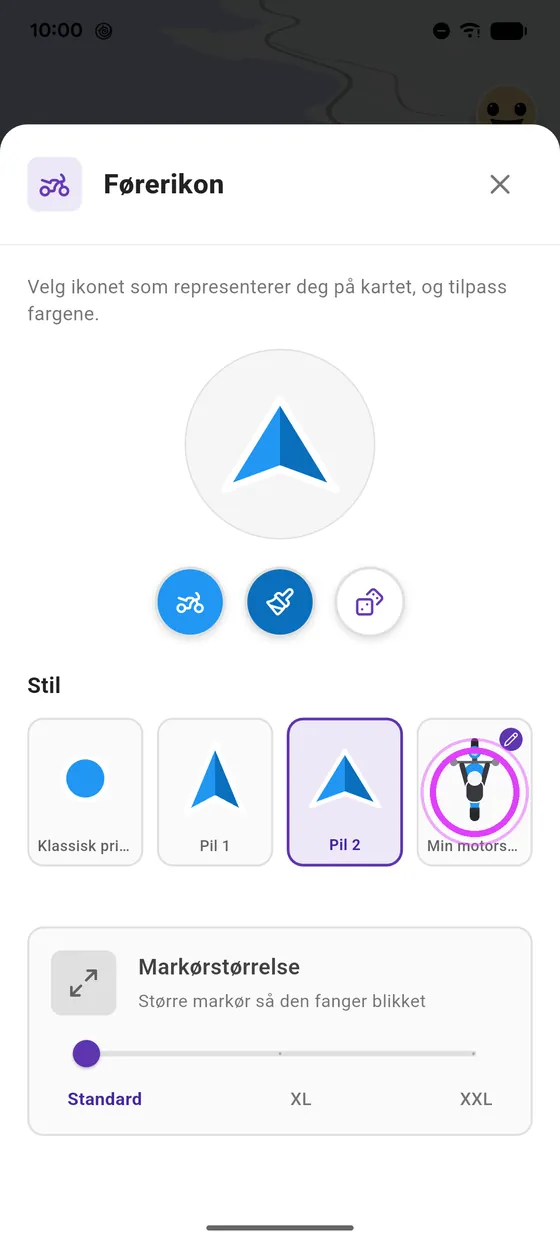
Task: Select the Klassisk prikk style
Action: [x=85, y=792]
